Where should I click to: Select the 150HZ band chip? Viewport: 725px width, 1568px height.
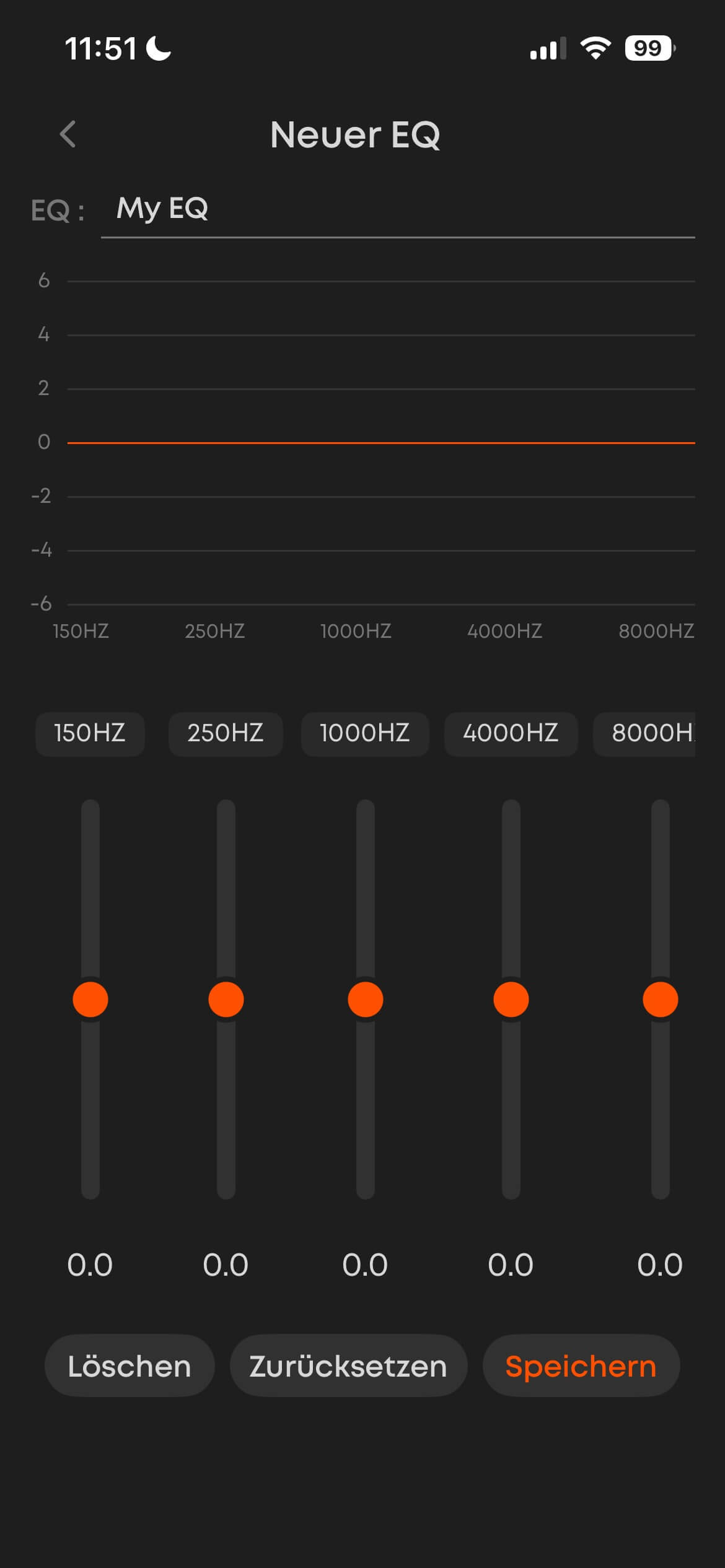[90, 733]
